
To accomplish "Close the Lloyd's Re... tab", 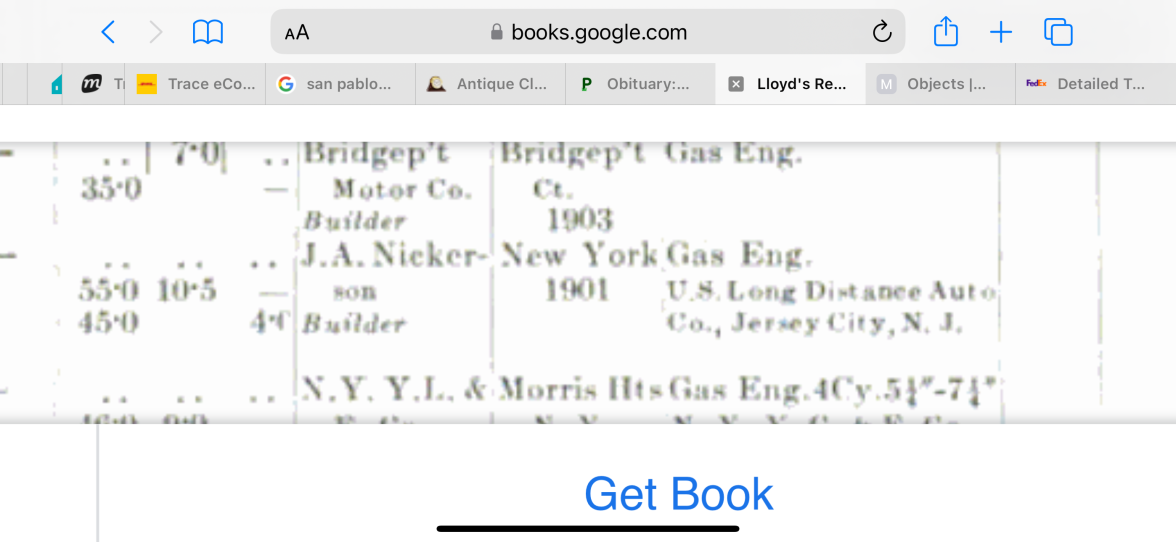I will (736, 84).
